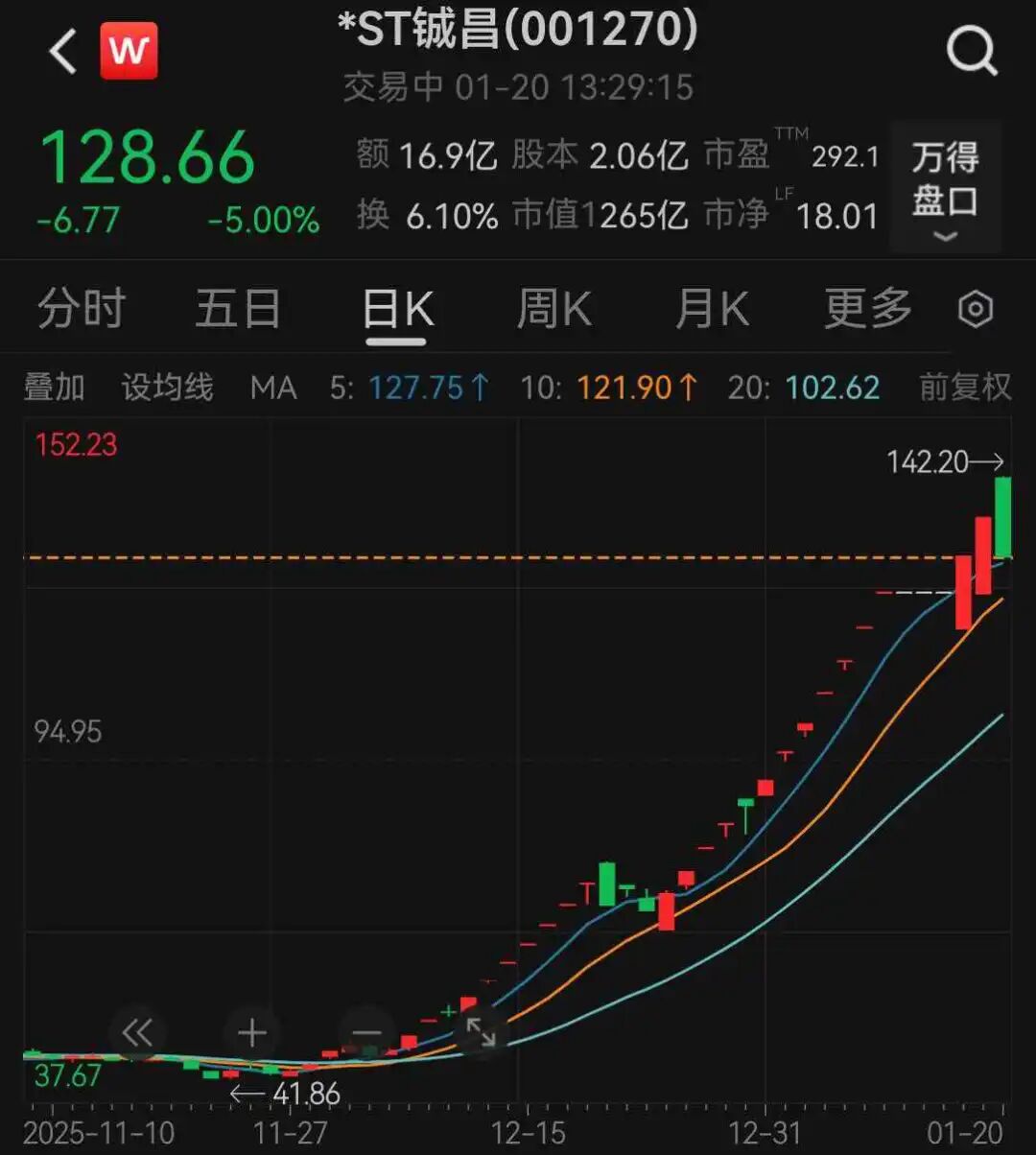The width and height of the screenshot is (1036, 1155).
Task: Switch to the 分时 chart tab
Action: pos(82,310)
